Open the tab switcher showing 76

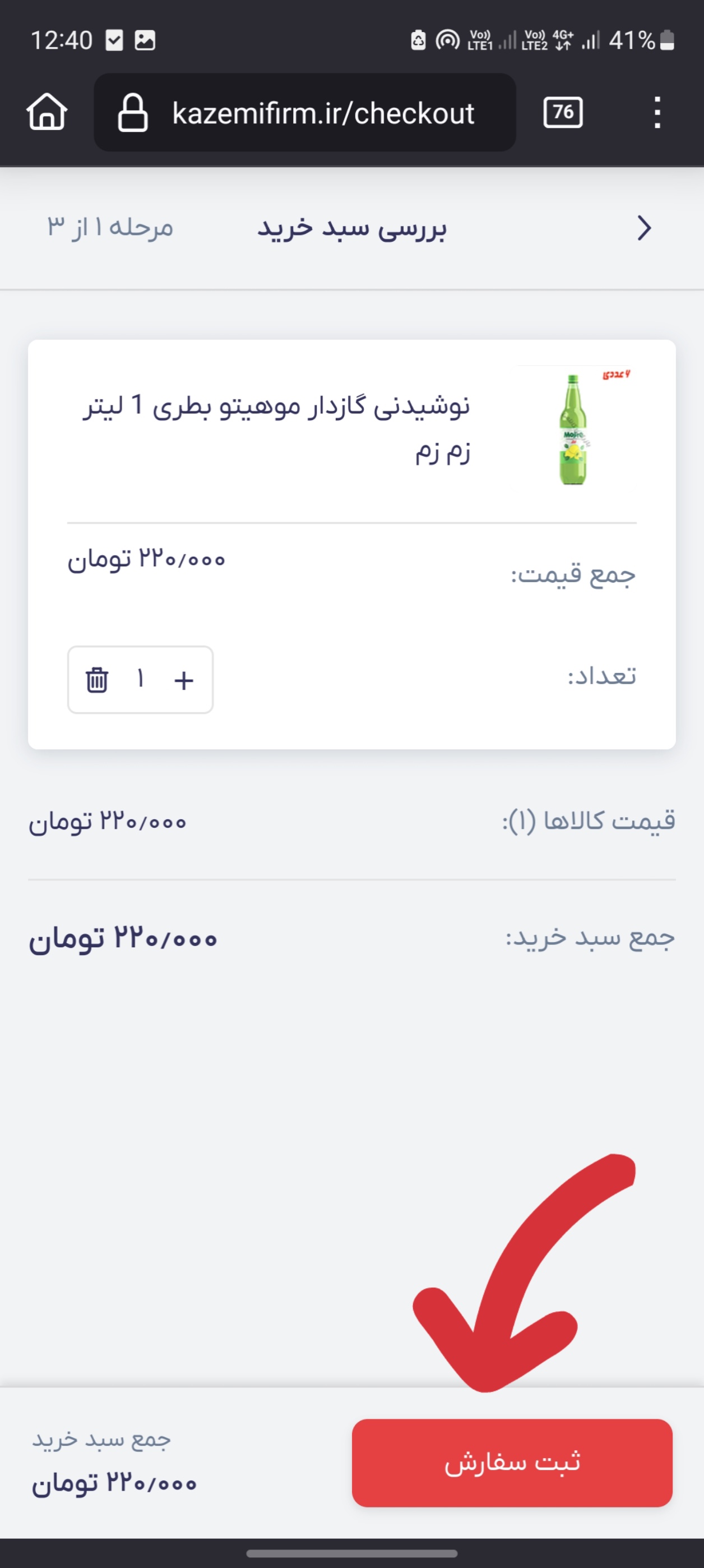click(563, 112)
